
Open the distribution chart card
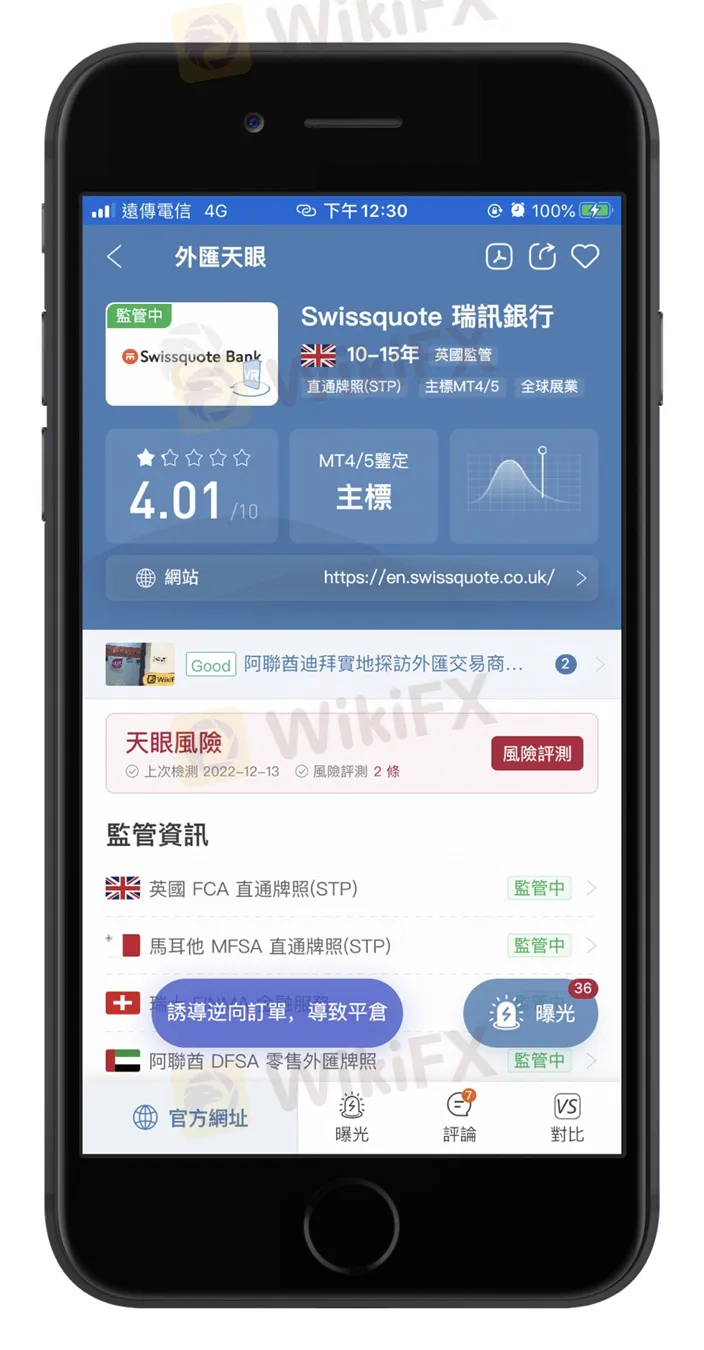524,486
